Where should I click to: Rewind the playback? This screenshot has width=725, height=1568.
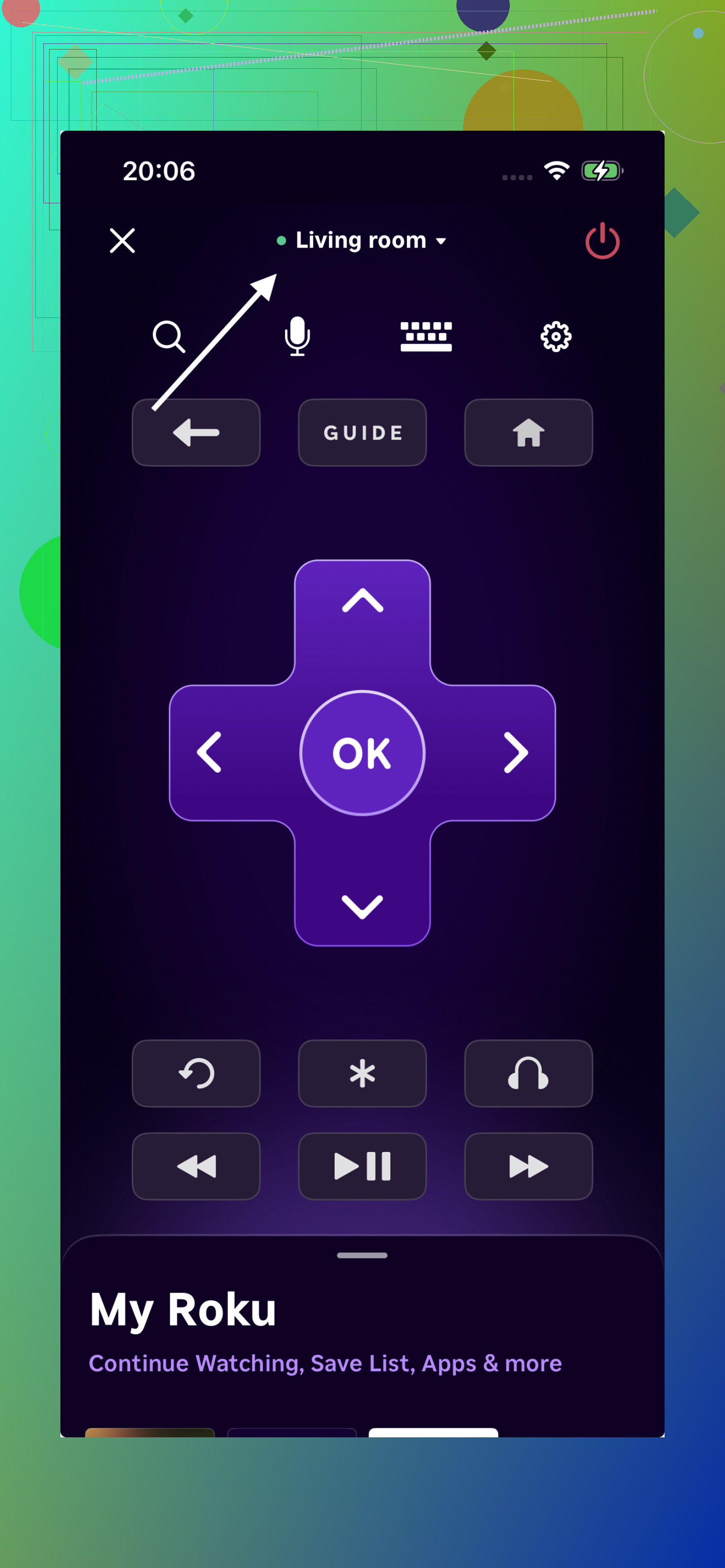(196, 1166)
